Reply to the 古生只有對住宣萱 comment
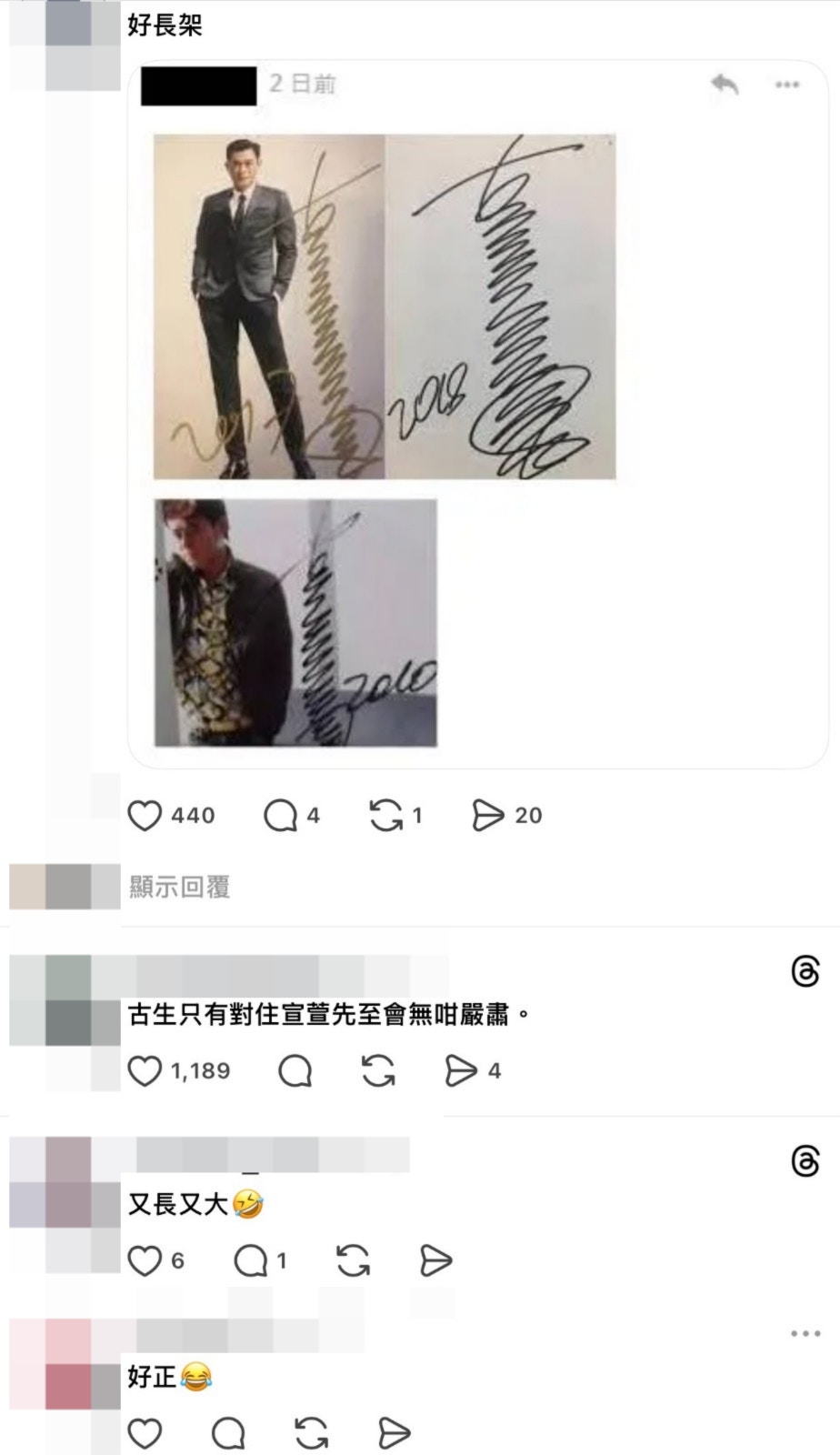This screenshot has width=840, height=1455. coord(295,1071)
